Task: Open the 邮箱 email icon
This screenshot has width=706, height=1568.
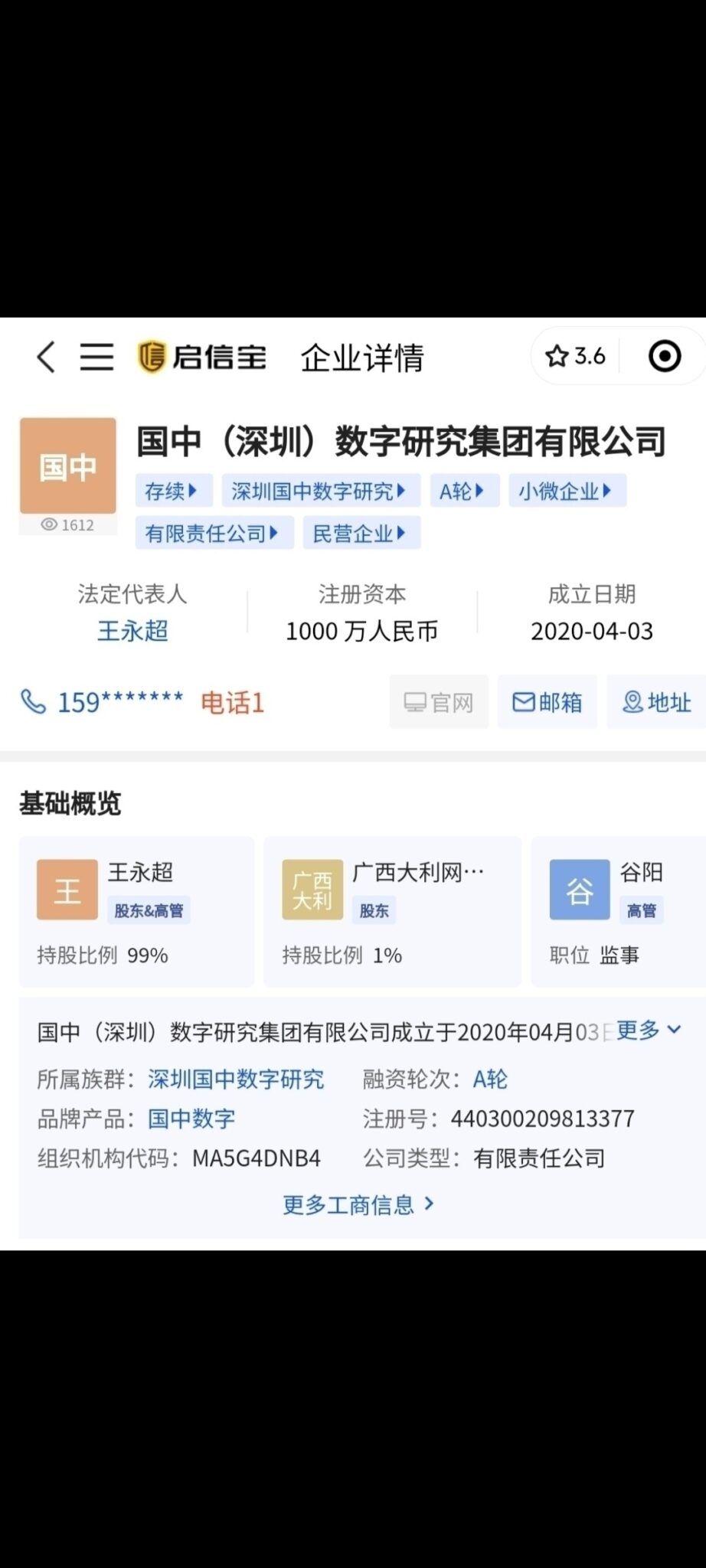Action: 547,701
